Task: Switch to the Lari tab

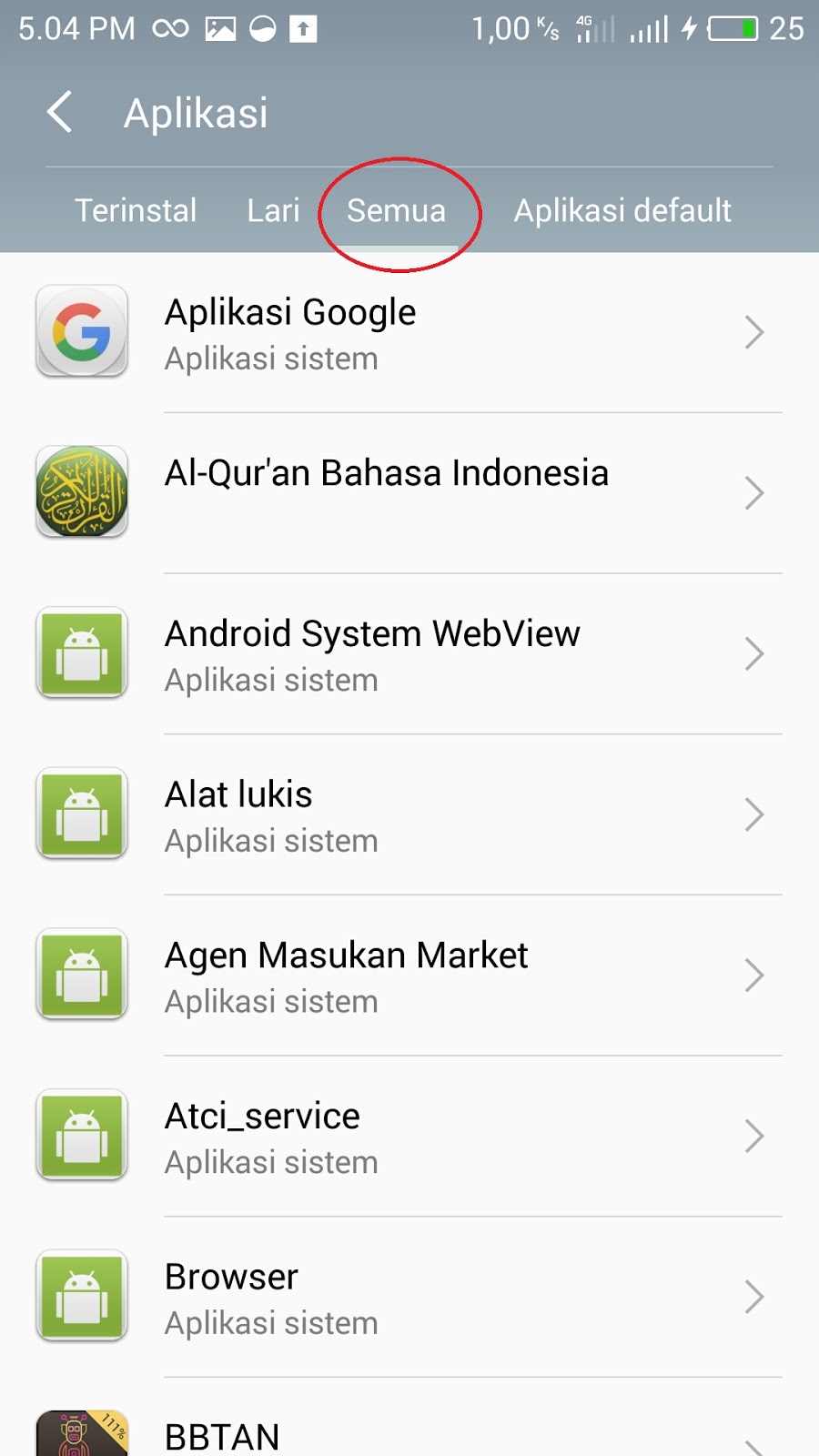Action: (x=273, y=210)
